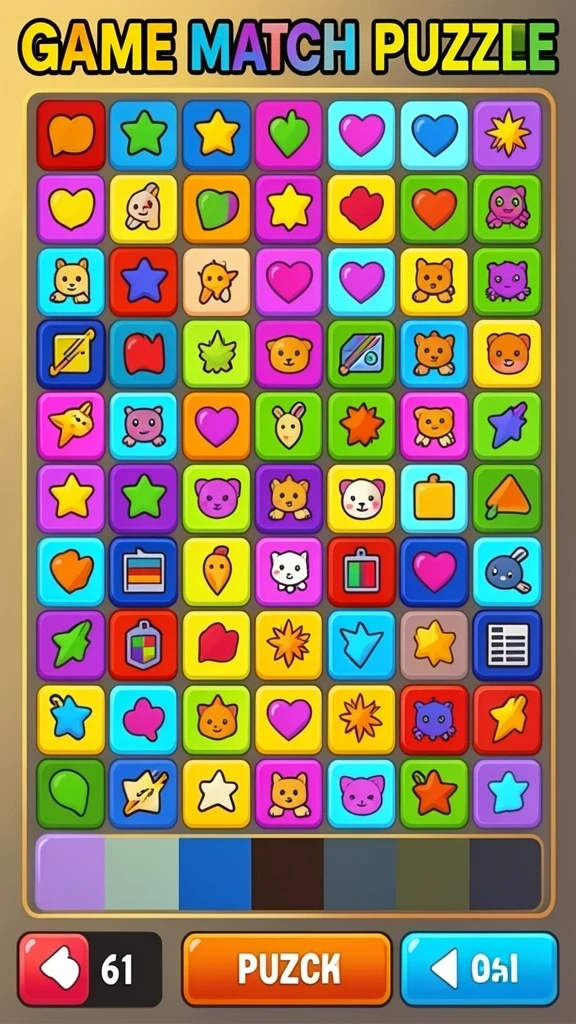The width and height of the screenshot is (576, 1024).
Task: Tap the multicolor shield on red tile
Action: click(x=143, y=645)
